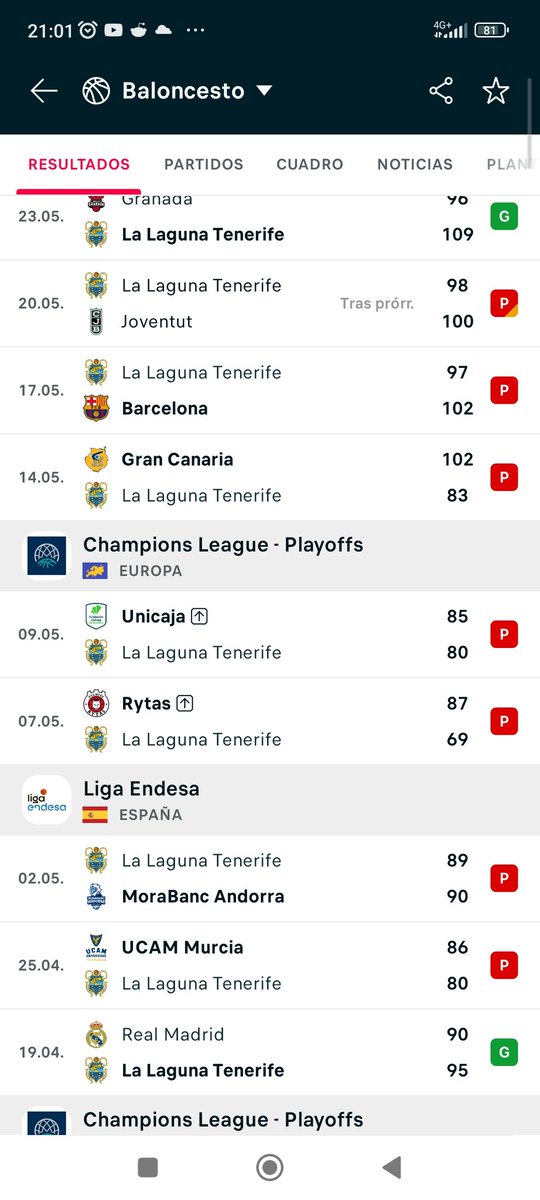Open the 07.05 match against Rytas
The width and height of the screenshot is (540, 1200).
point(270,722)
